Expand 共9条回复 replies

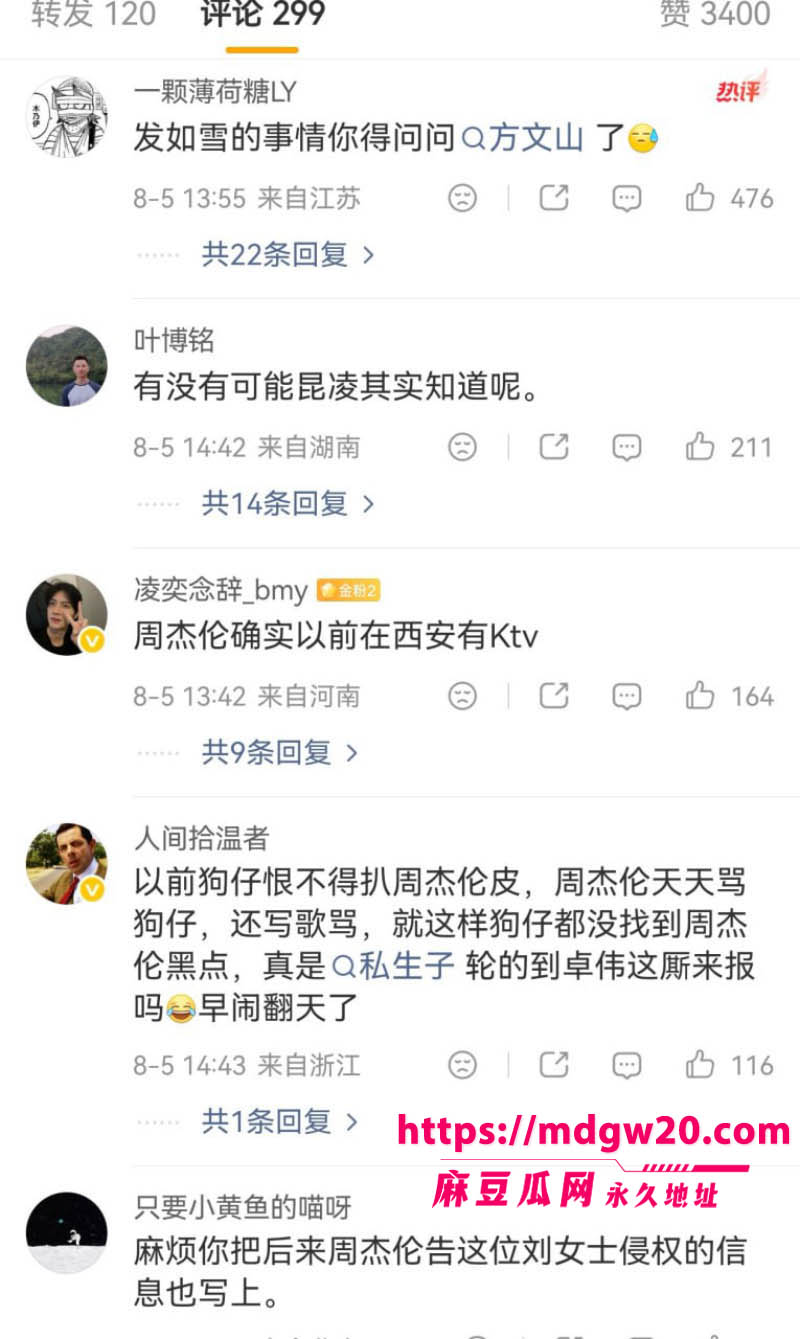[280, 752]
